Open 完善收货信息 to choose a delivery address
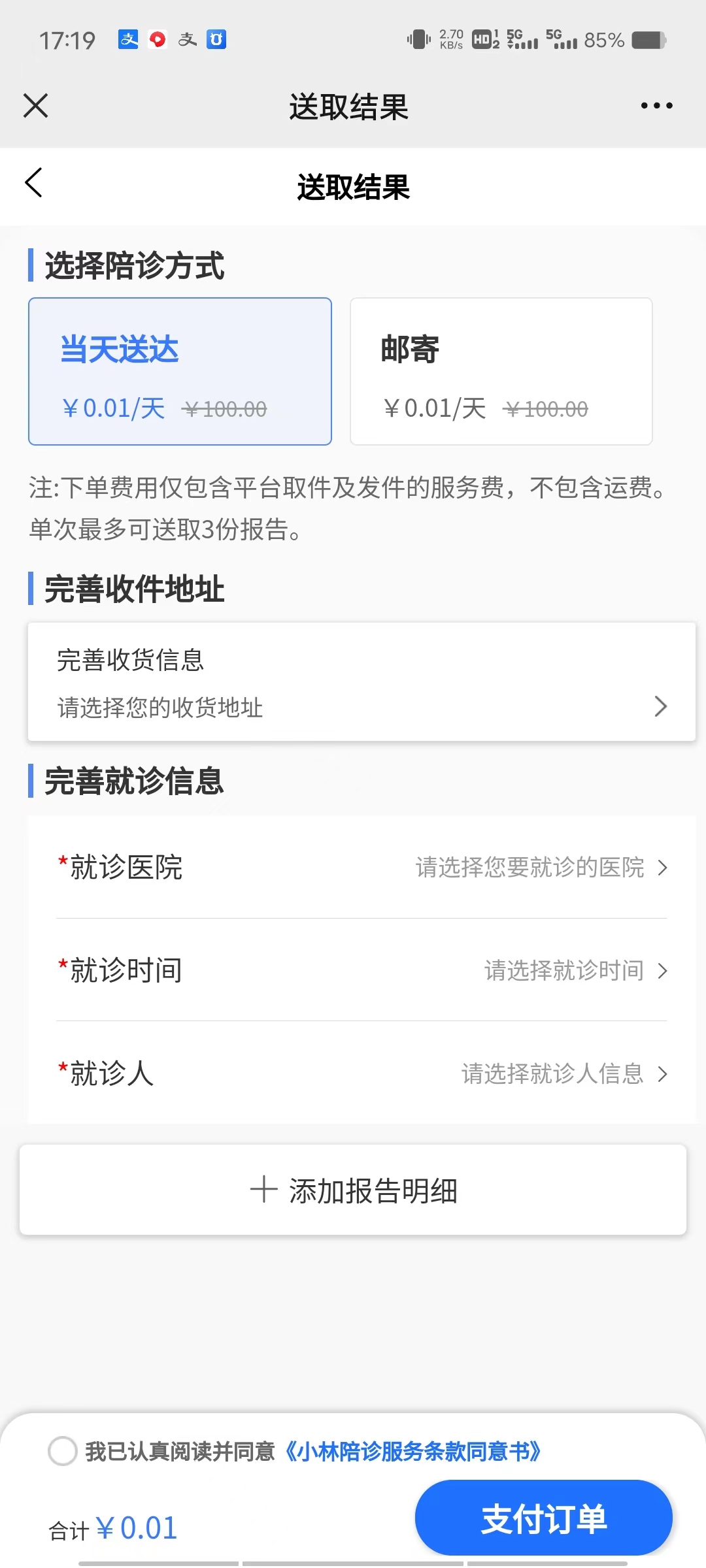Image resolution: width=706 pixels, height=1568 pixels. pyautogui.click(x=361, y=681)
